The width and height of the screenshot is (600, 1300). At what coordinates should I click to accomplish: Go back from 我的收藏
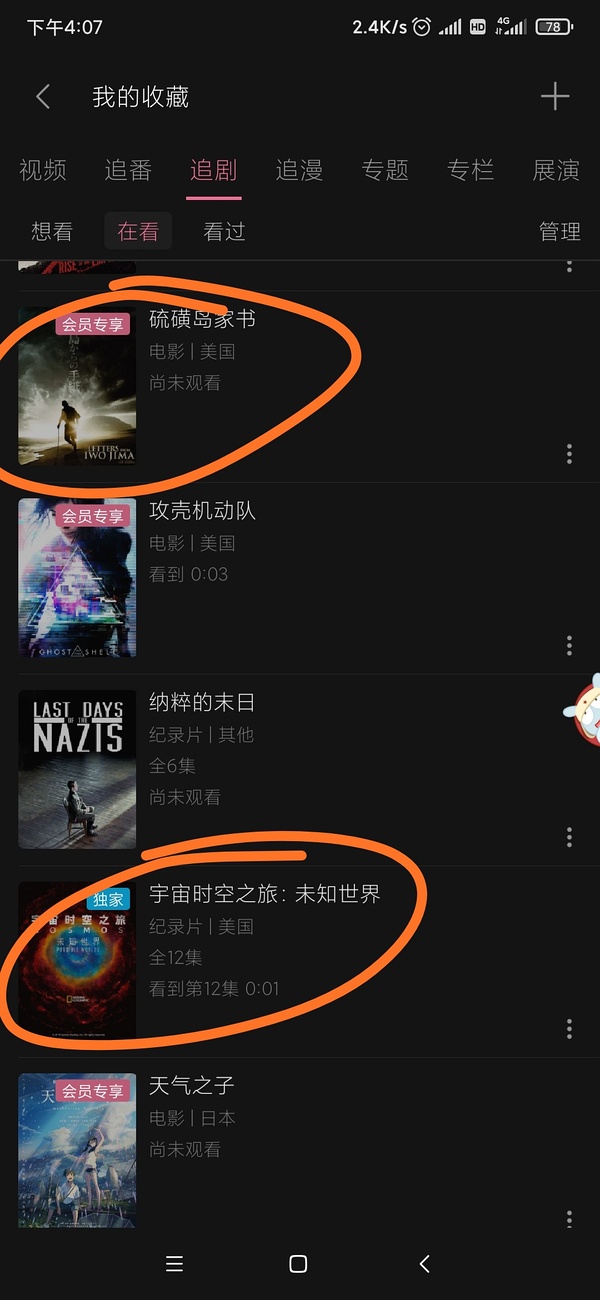pos(42,97)
